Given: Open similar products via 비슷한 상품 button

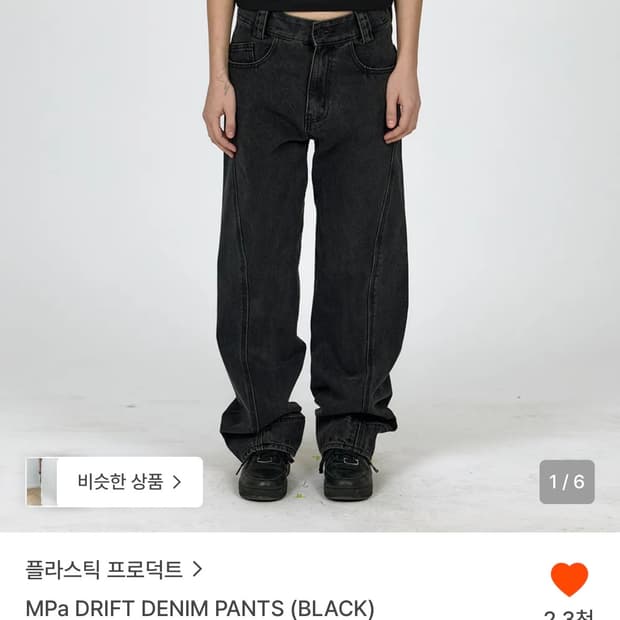Looking at the screenshot, I should (x=114, y=482).
